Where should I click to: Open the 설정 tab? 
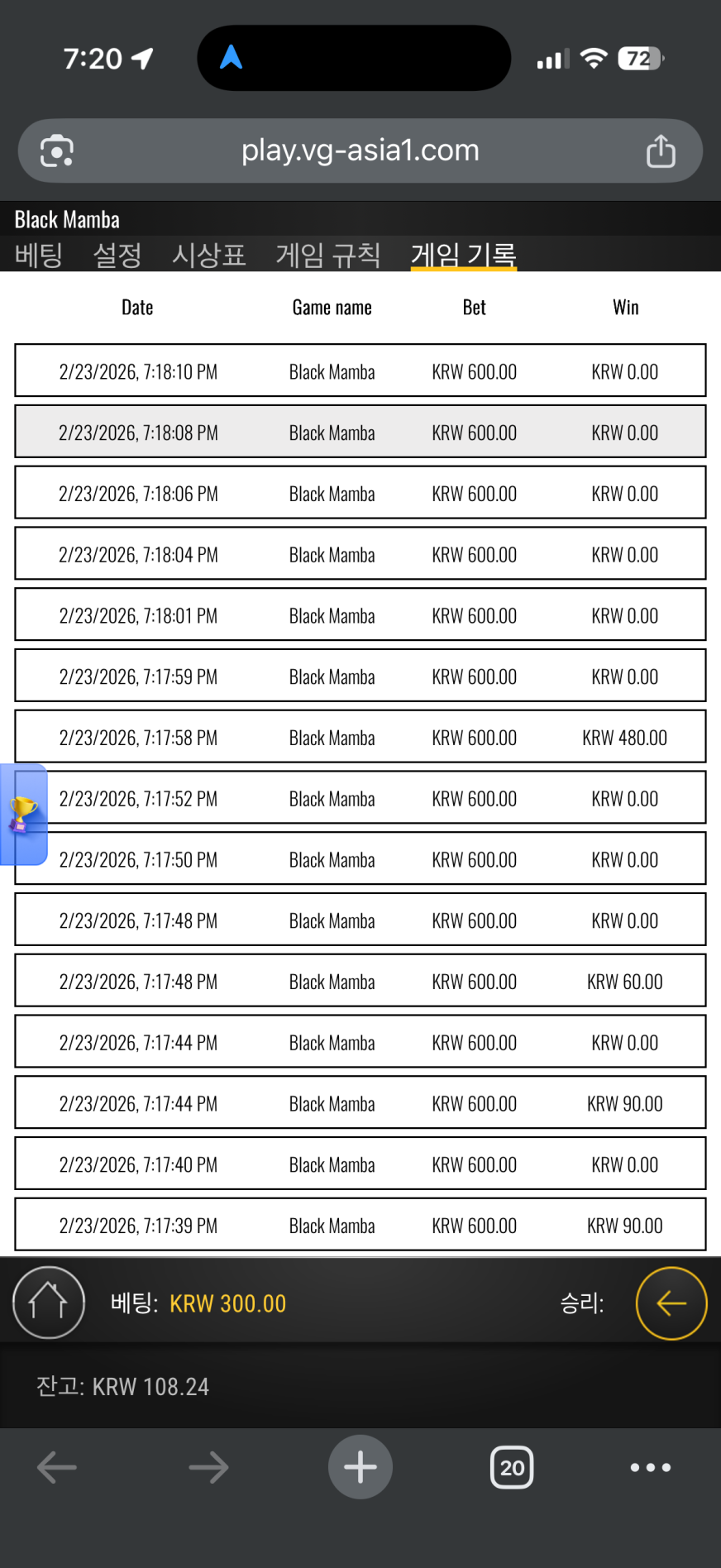tap(117, 255)
